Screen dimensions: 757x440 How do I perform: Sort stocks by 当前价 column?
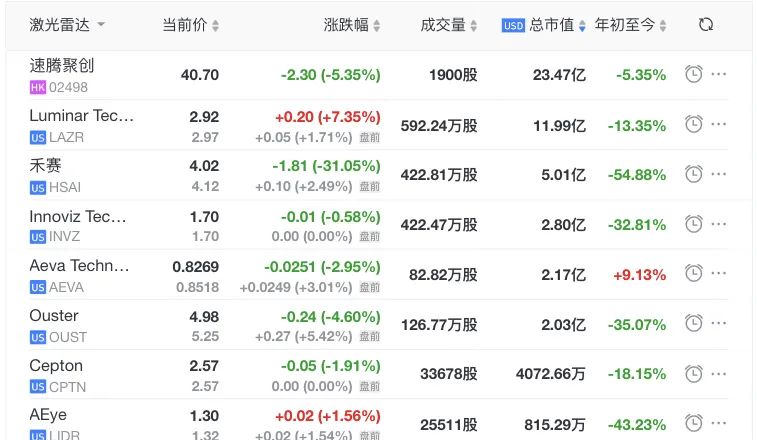190,25
